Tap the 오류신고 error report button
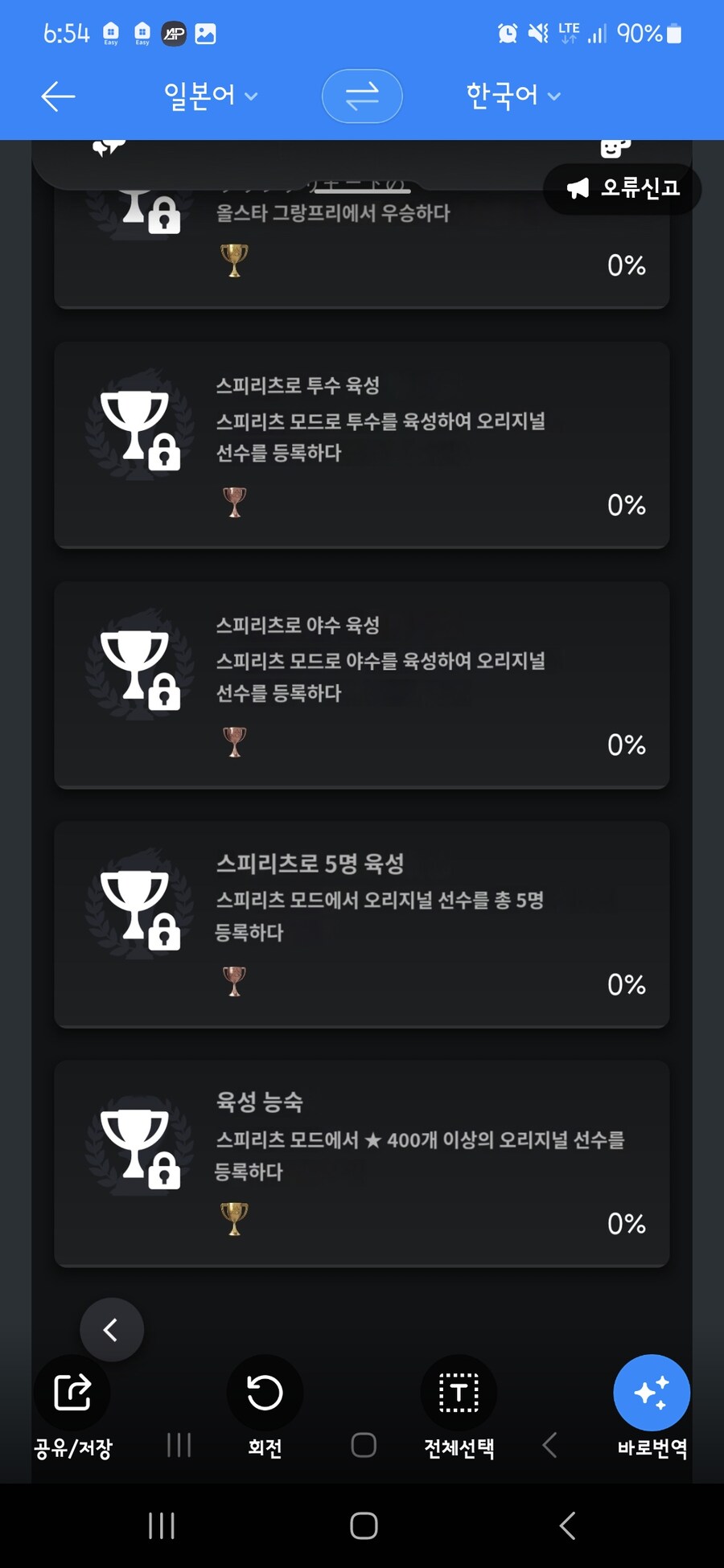This screenshot has height=1568, width=724. pyautogui.click(x=621, y=189)
